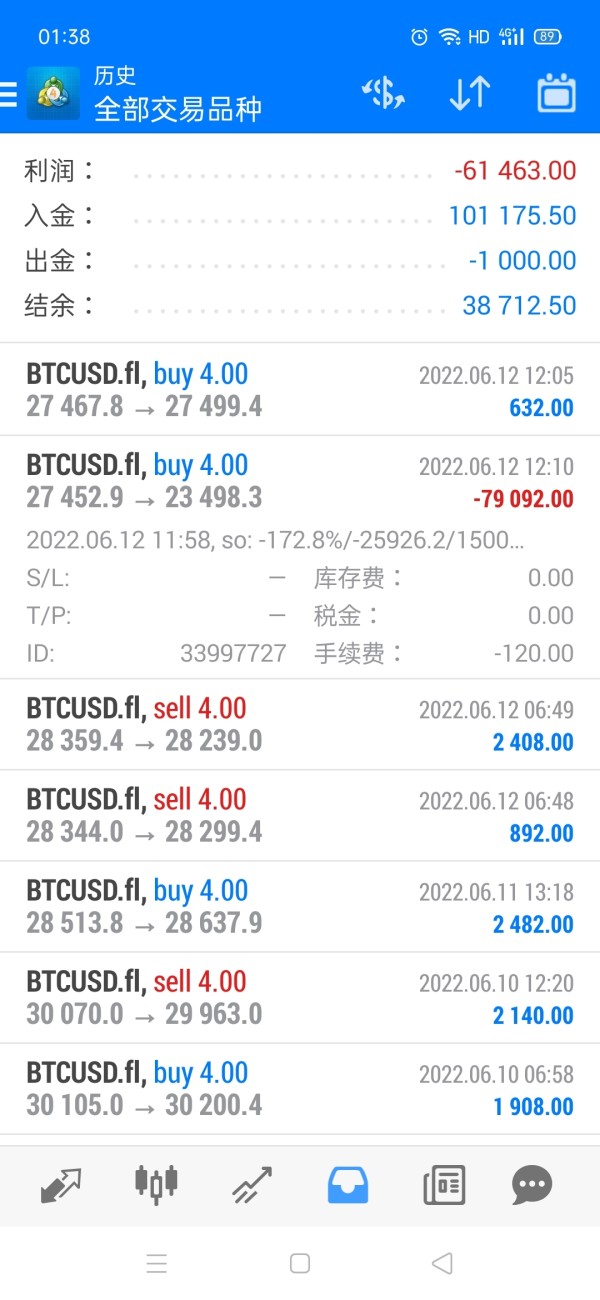This screenshot has width=600, height=1300.
Task: Go back using the system back button
Action: 442,1263
